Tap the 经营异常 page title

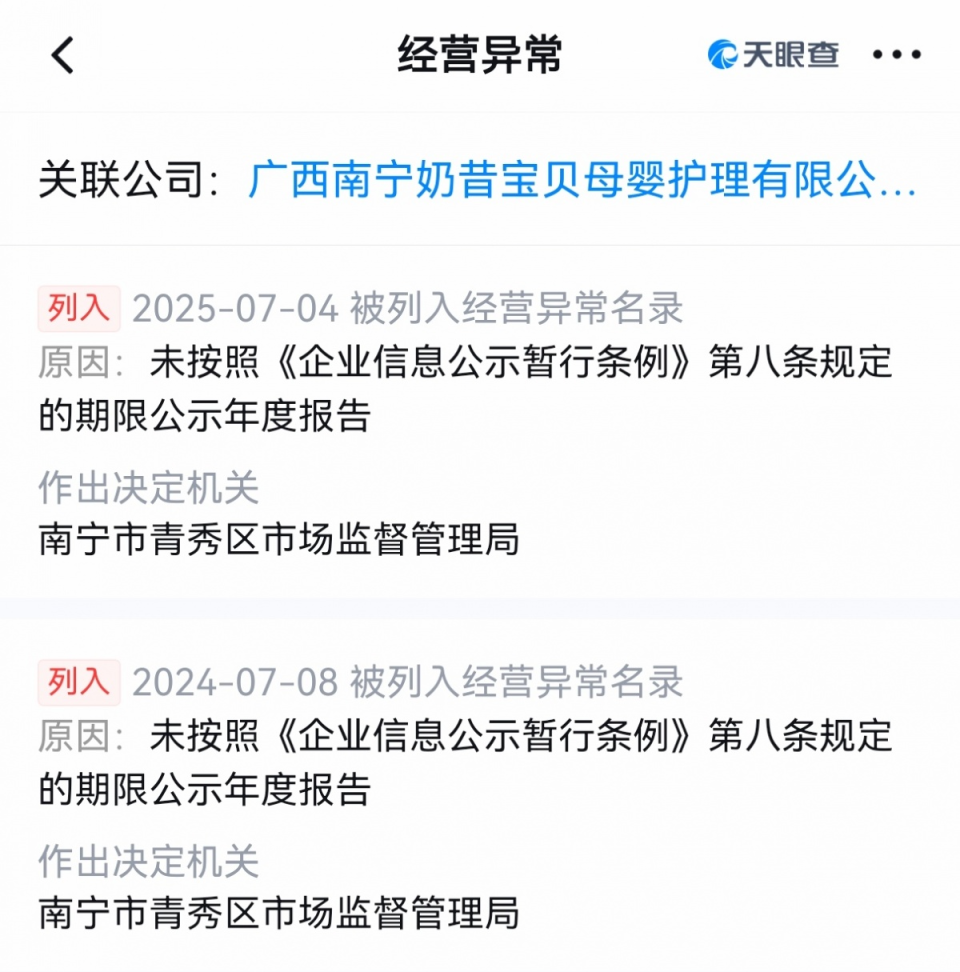click(x=480, y=56)
